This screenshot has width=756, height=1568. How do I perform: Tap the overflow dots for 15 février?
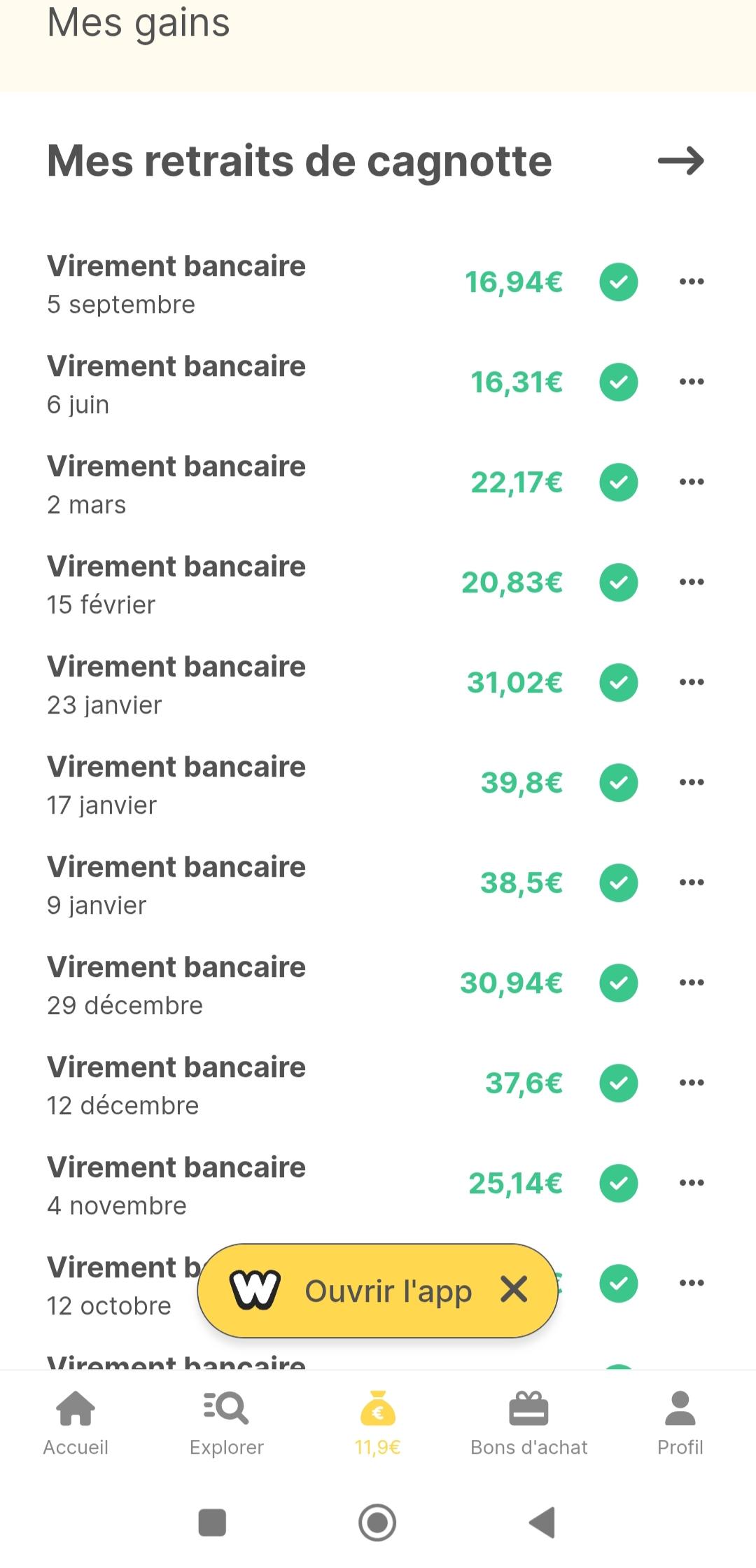[x=692, y=582]
